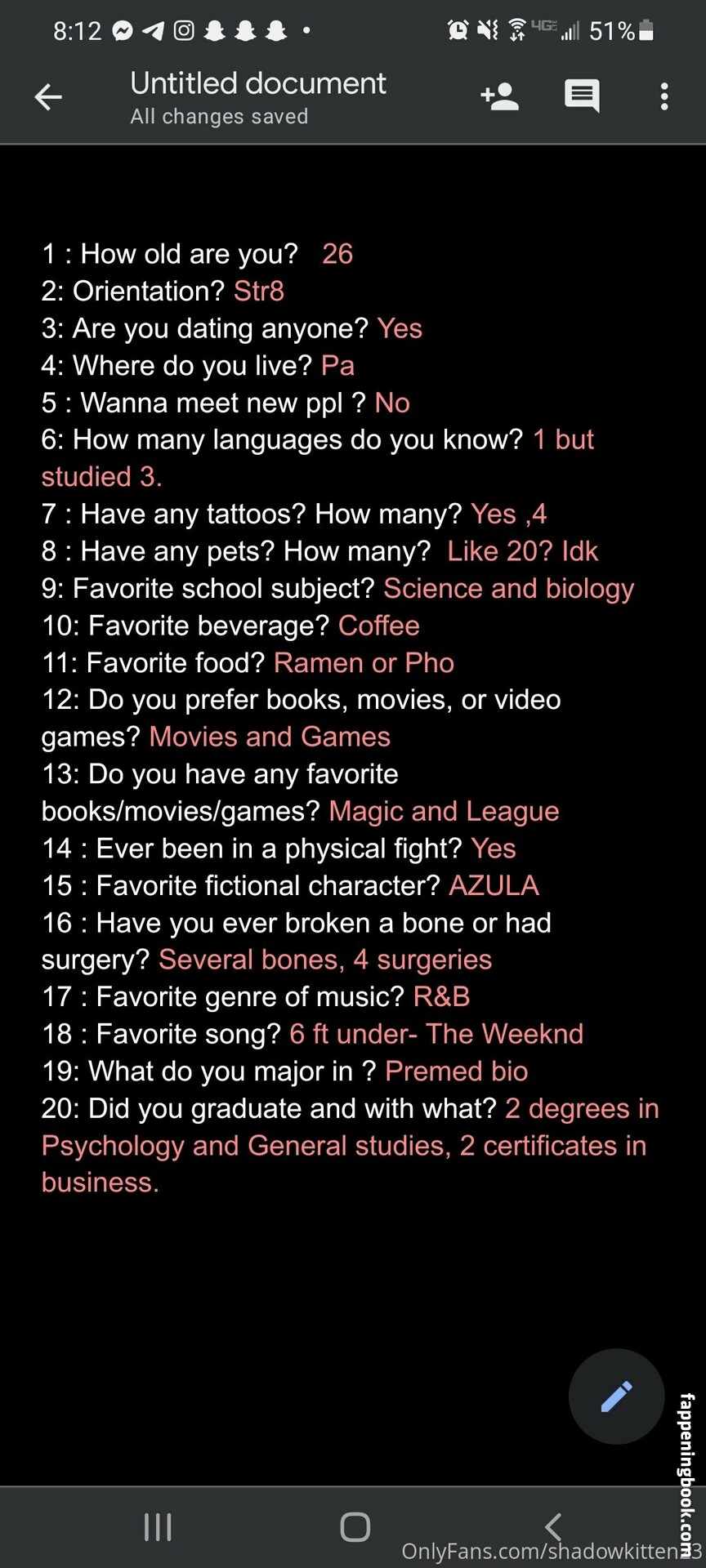The height and width of the screenshot is (1568, 706).
Task: Go back using the app bar arrow
Action: (x=48, y=97)
